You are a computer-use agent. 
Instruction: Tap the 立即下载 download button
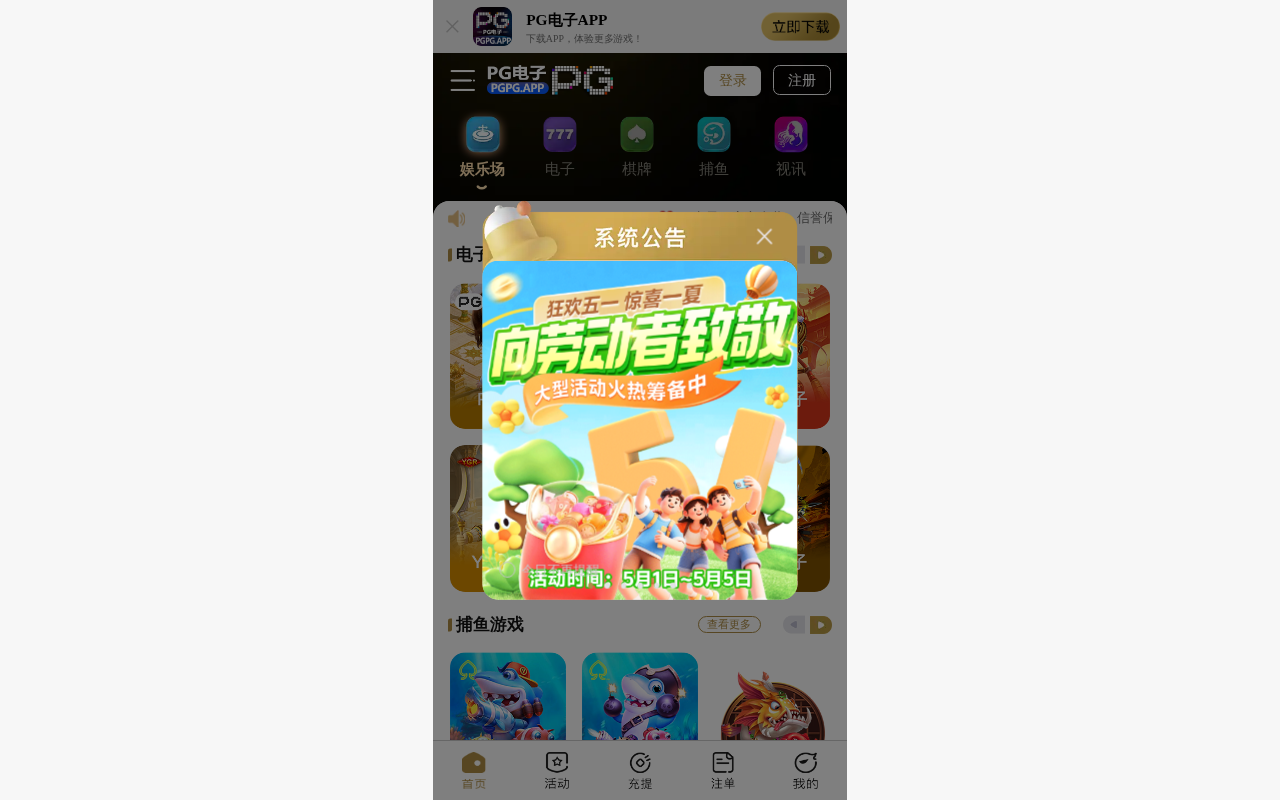pyautogui.click(x=800, y=27)
